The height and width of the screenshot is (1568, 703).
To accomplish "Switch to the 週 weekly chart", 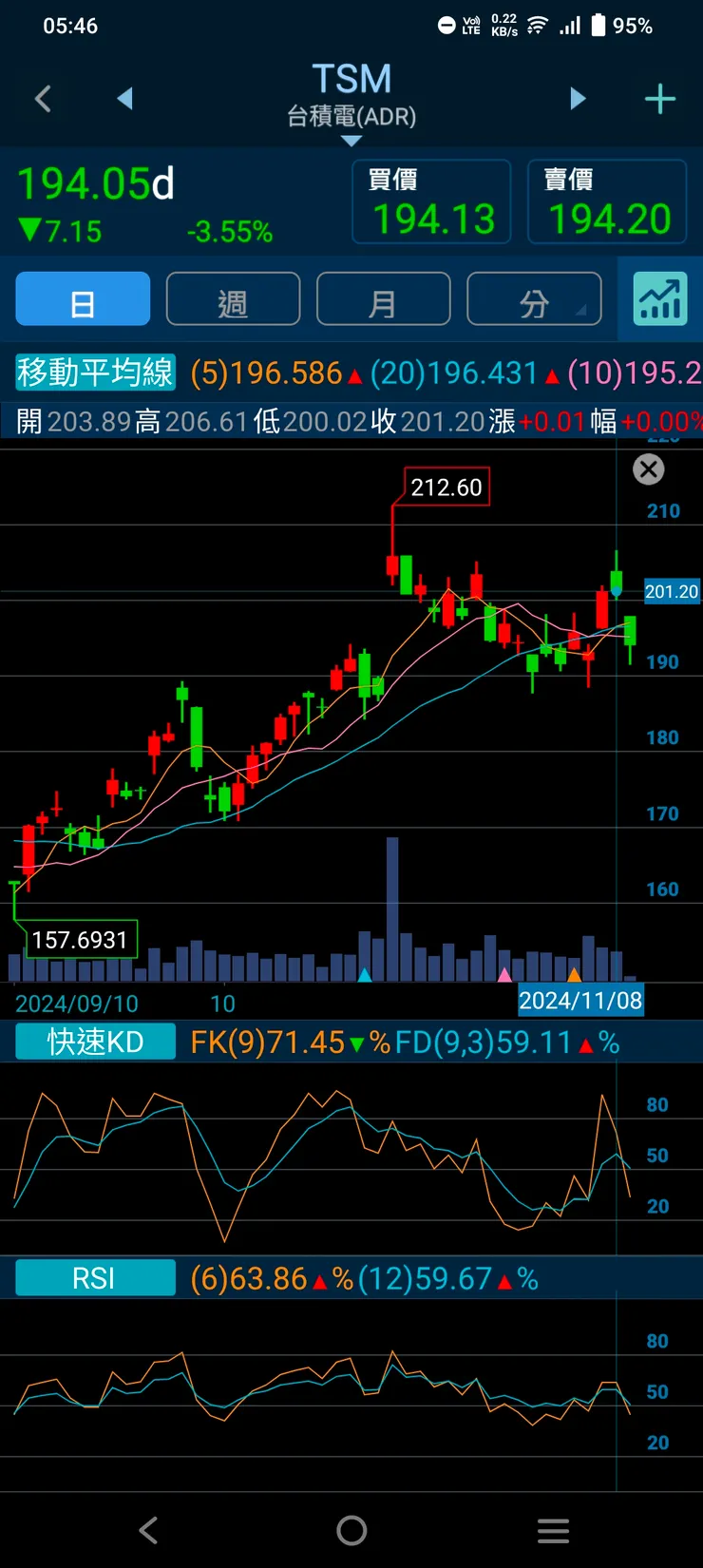I will point(233,299).
